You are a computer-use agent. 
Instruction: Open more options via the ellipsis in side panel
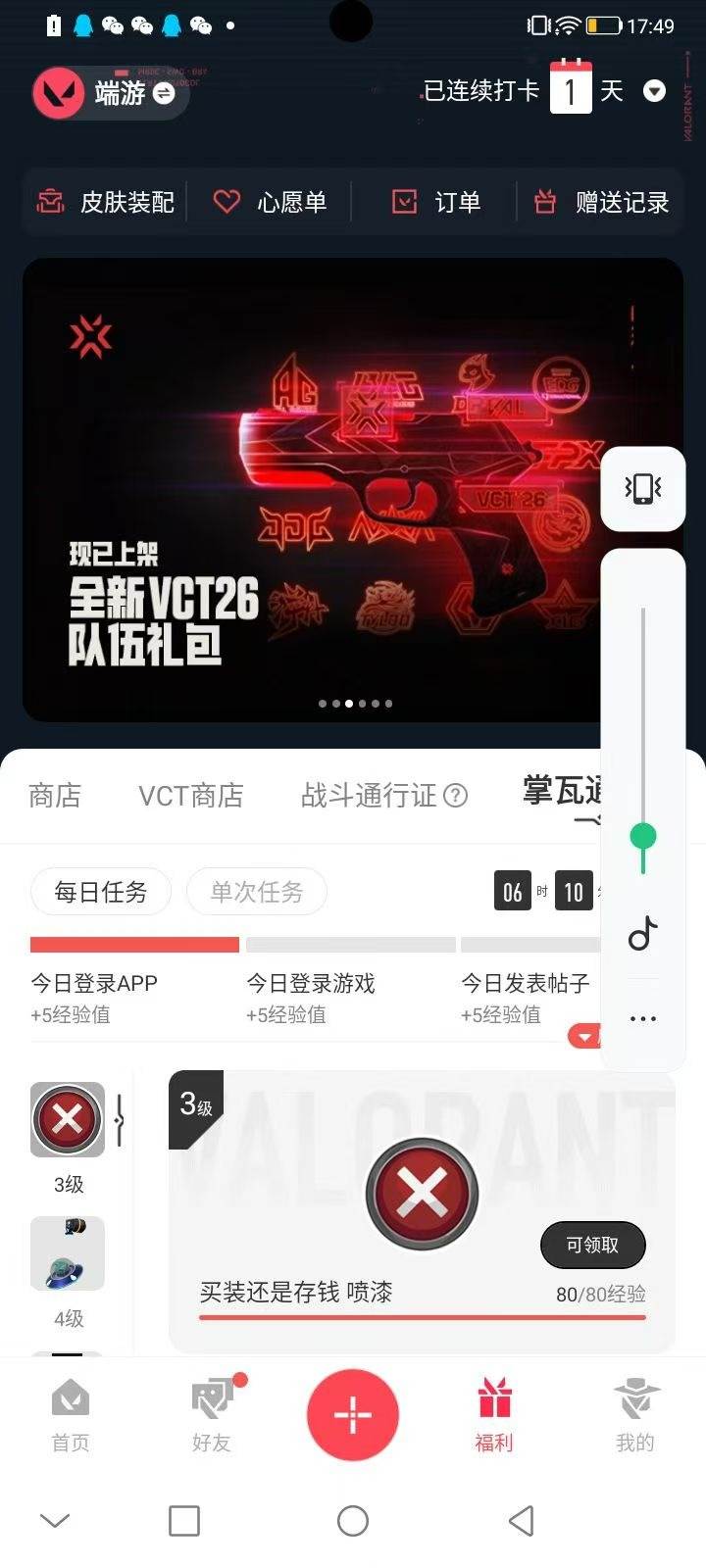(x=642, y=1017)
